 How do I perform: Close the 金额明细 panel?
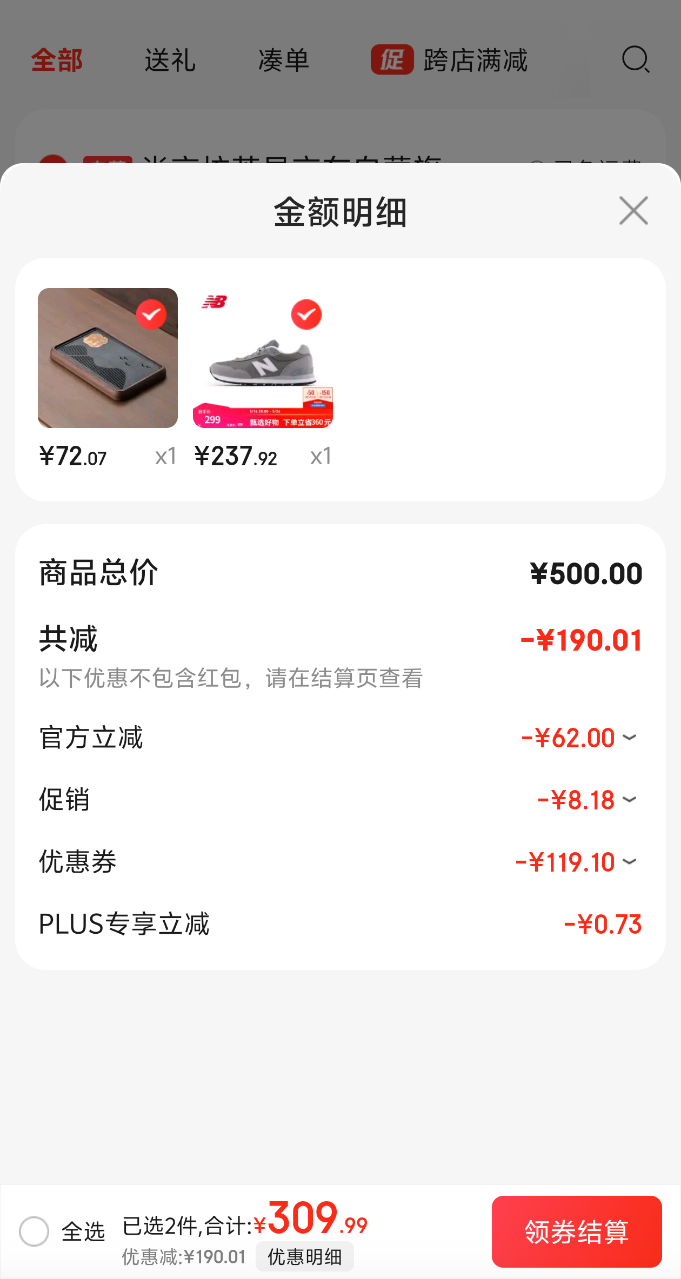633,211
